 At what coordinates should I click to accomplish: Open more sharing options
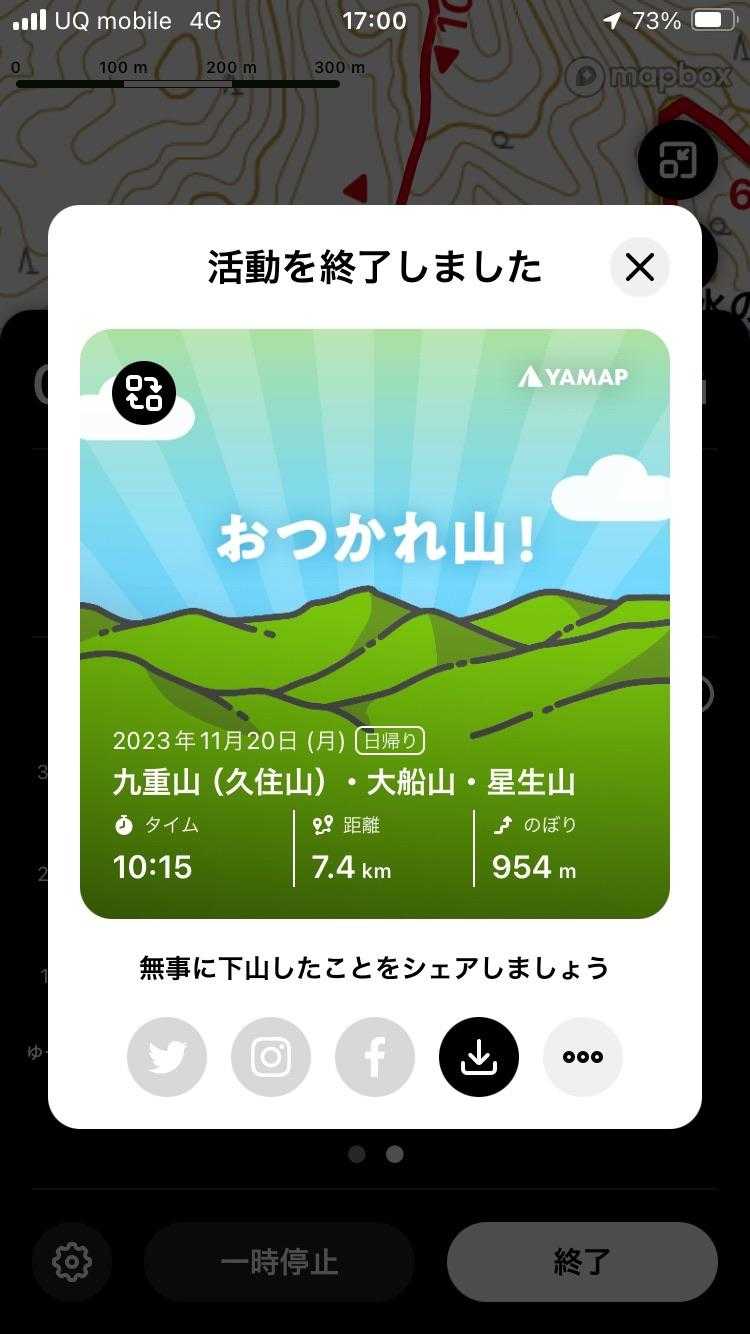pyautogui.click(x=583, y=1057)
